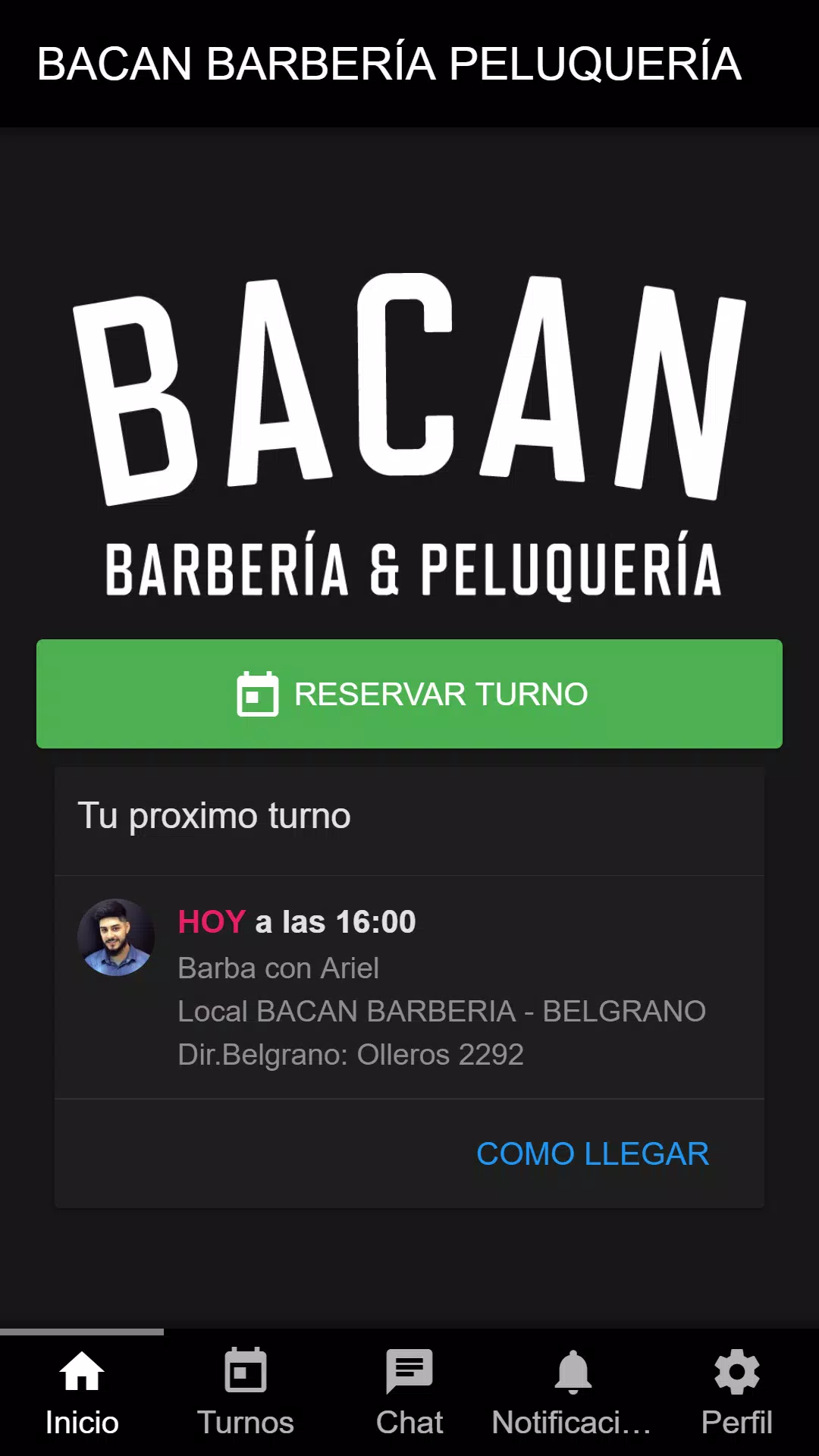Screen dimensions: 819x1456
Task: Tap the address Dir.Belgrano: Olleros 2292
Action: point(350,1054)
